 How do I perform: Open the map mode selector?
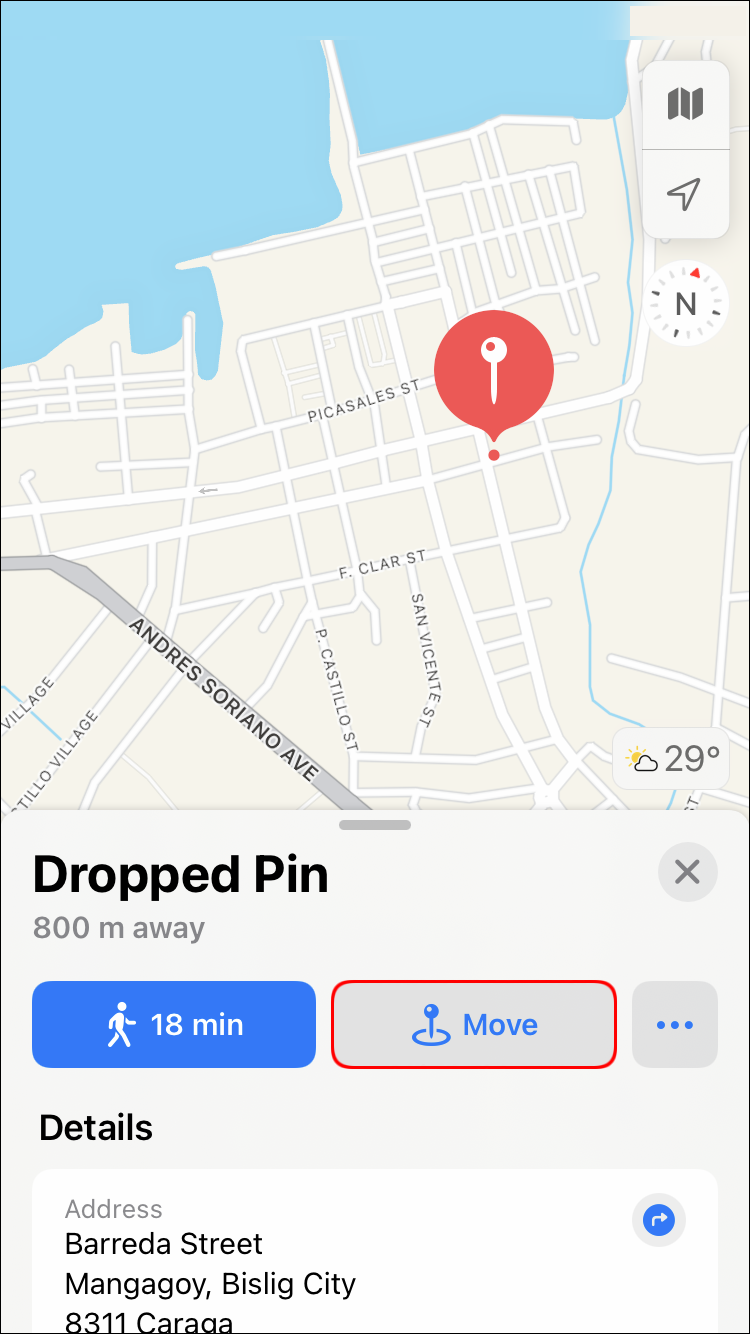click(x=685, y=104)
